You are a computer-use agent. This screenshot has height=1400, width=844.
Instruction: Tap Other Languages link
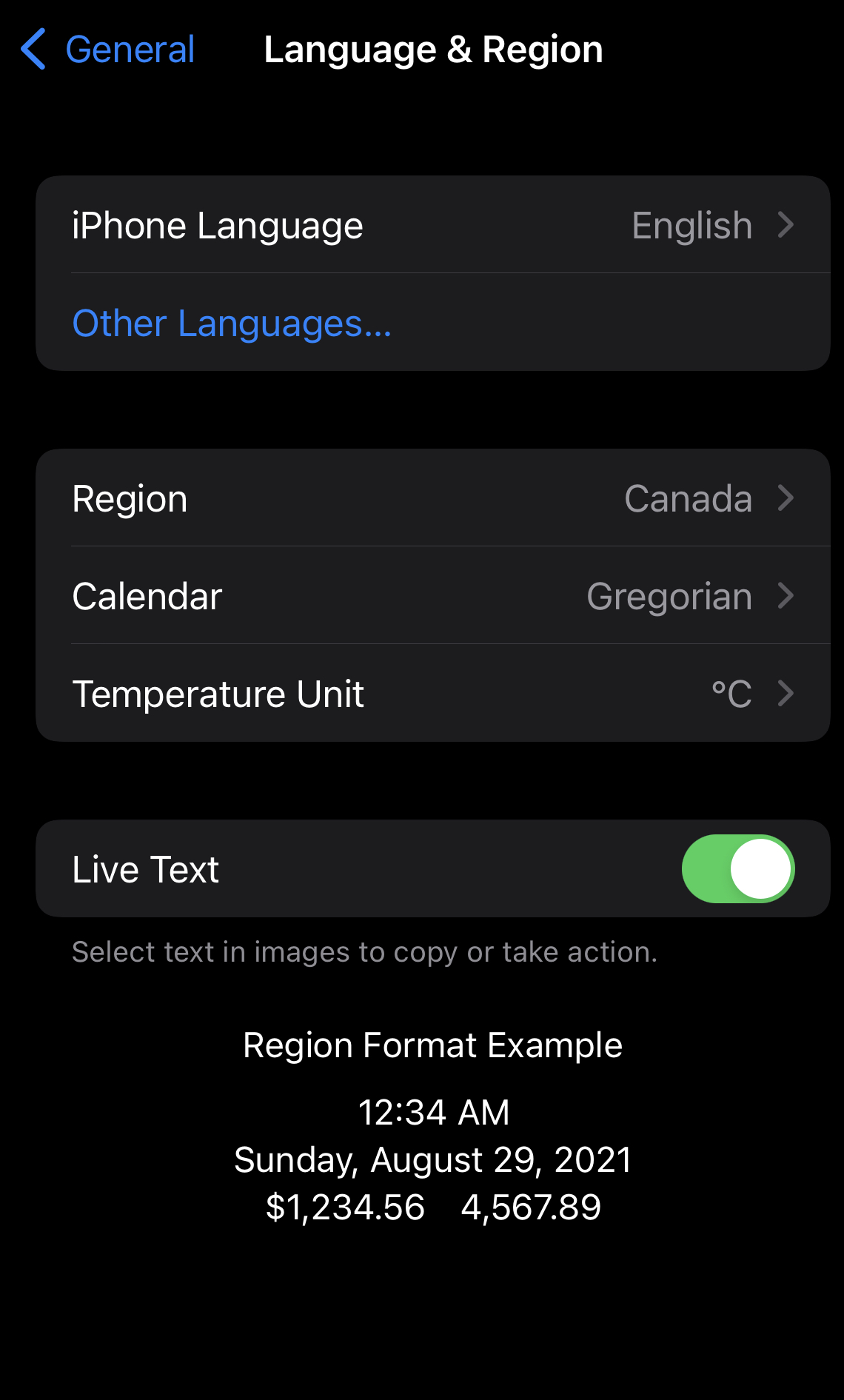pos(232,324)
